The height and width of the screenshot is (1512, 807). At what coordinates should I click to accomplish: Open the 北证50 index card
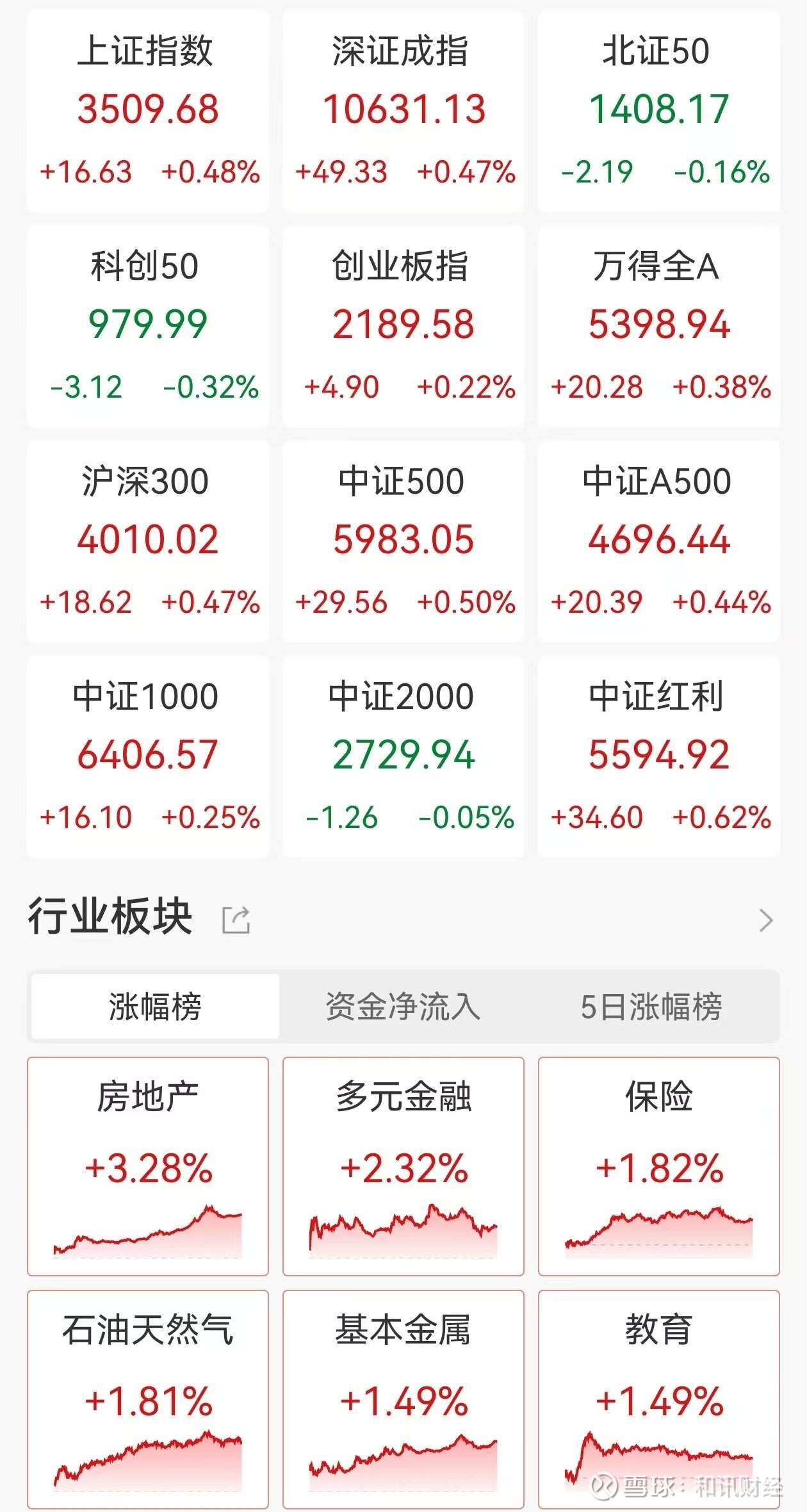click(658, 110)
